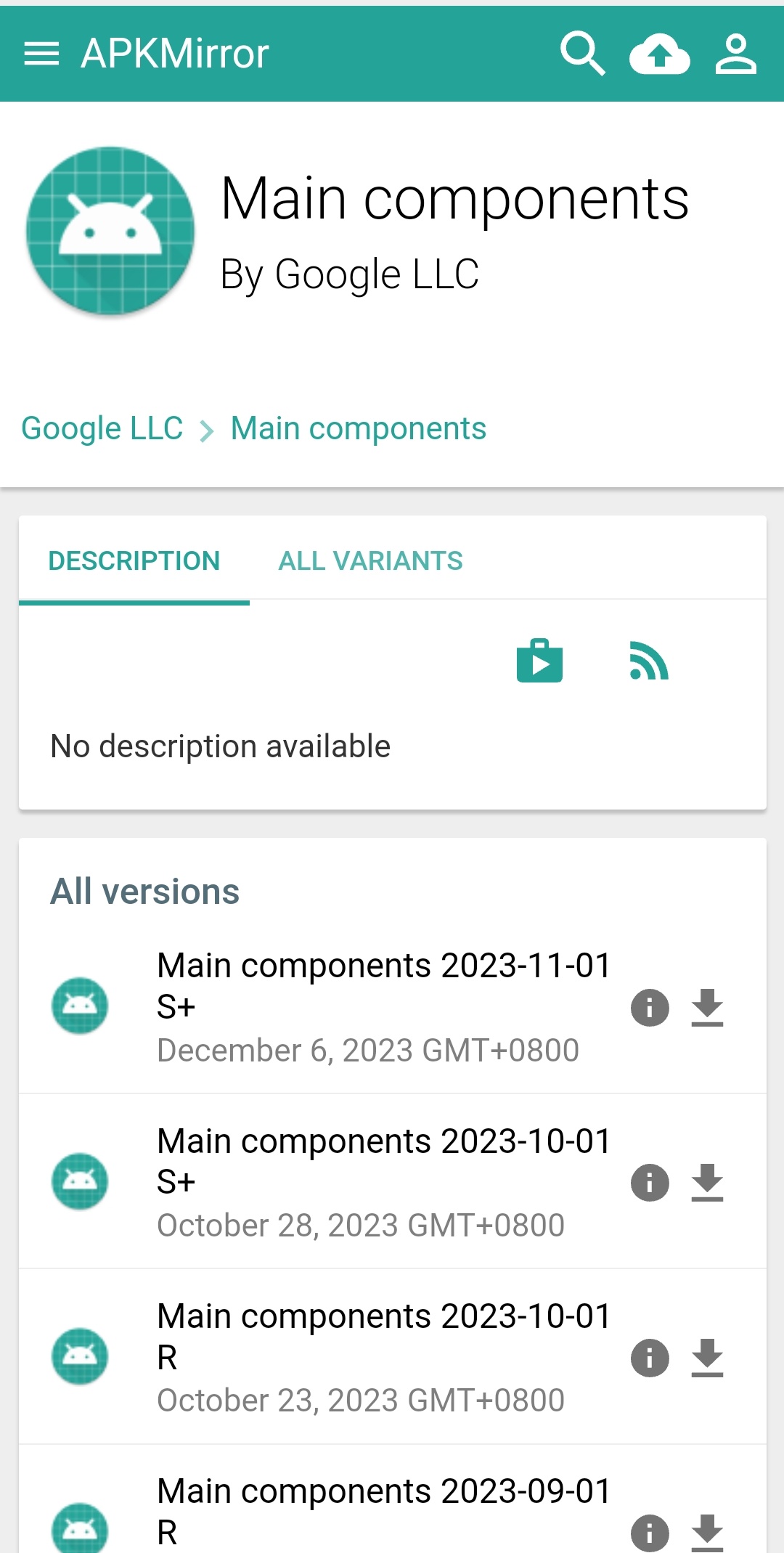The image size is (784, 1553).
Task: Open the RSS feed icon
Action: pyautogui.click(x=649, y=661)
